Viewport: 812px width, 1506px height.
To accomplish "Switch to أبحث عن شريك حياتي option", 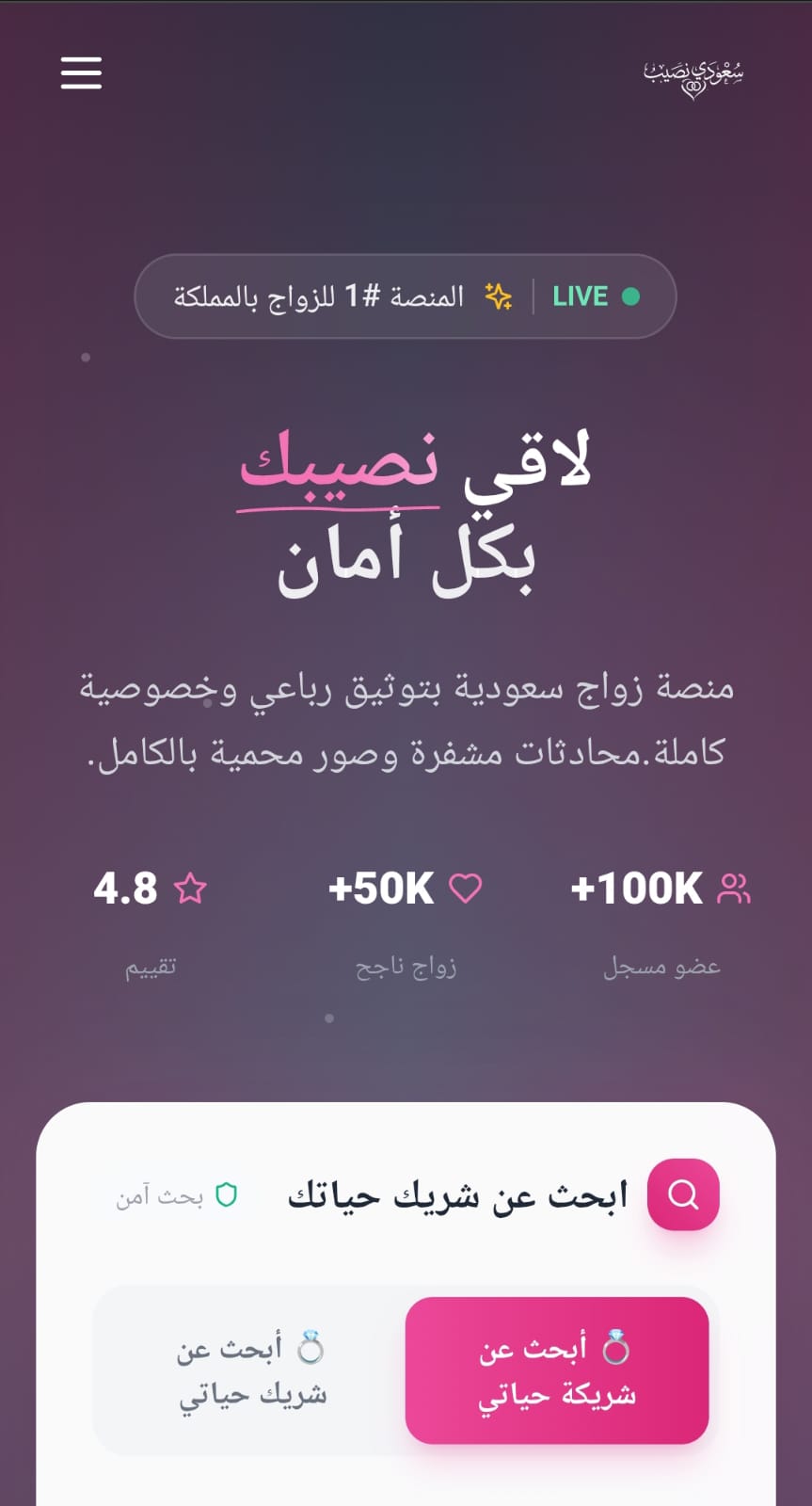I will tap(251, 1370).
